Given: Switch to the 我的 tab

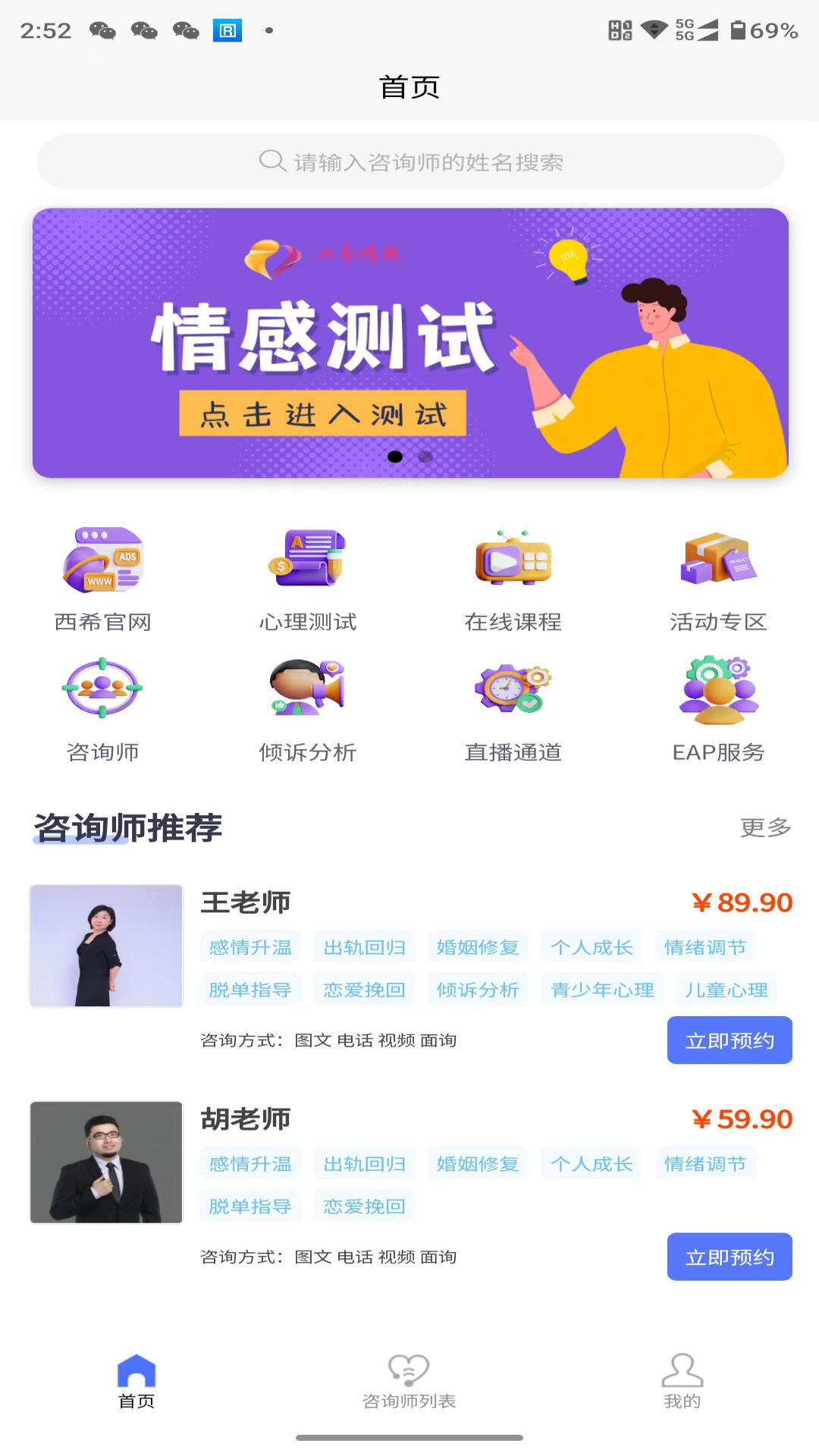Looking at the screenshot, I should pyautogui.click(x=682, y=1382).
